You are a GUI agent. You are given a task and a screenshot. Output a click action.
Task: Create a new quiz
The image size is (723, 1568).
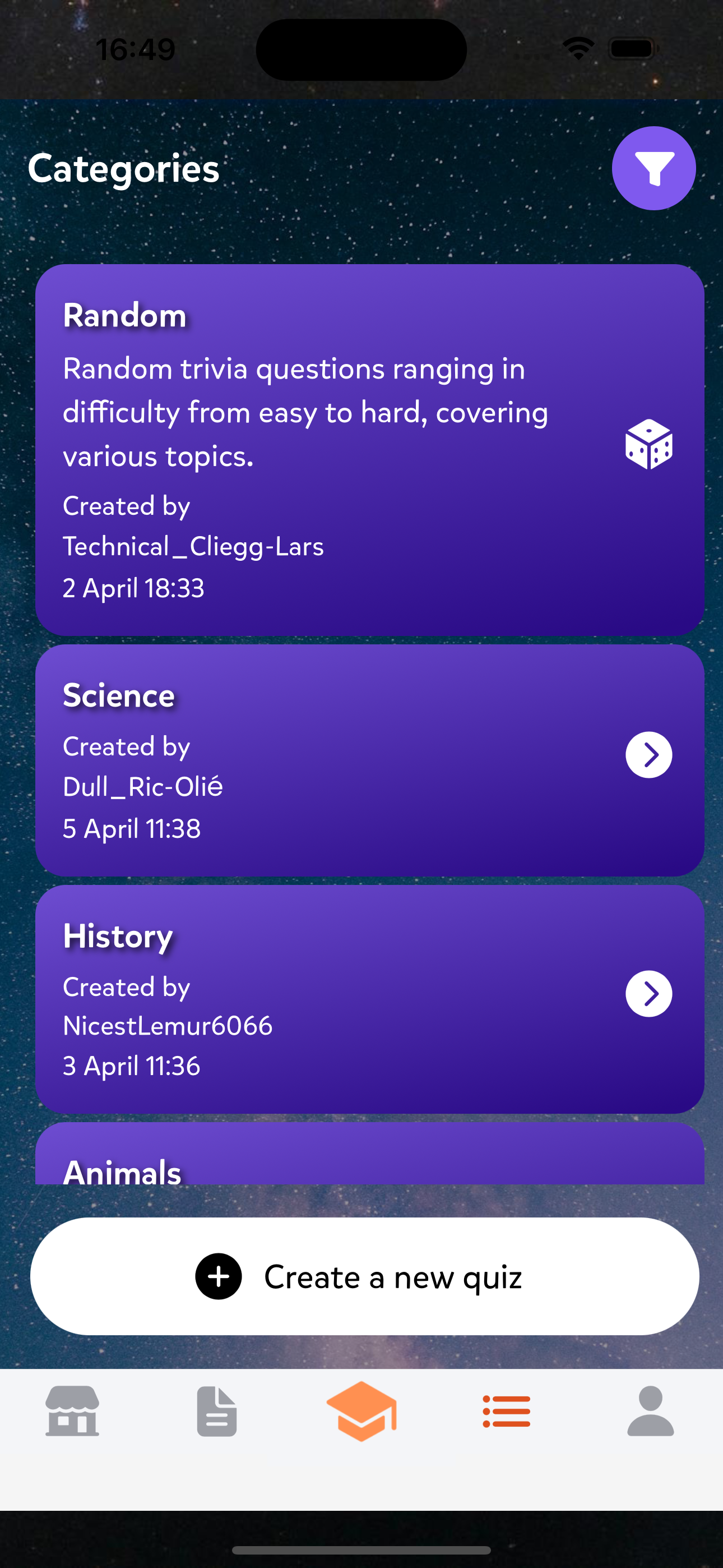click(364, 1276)
